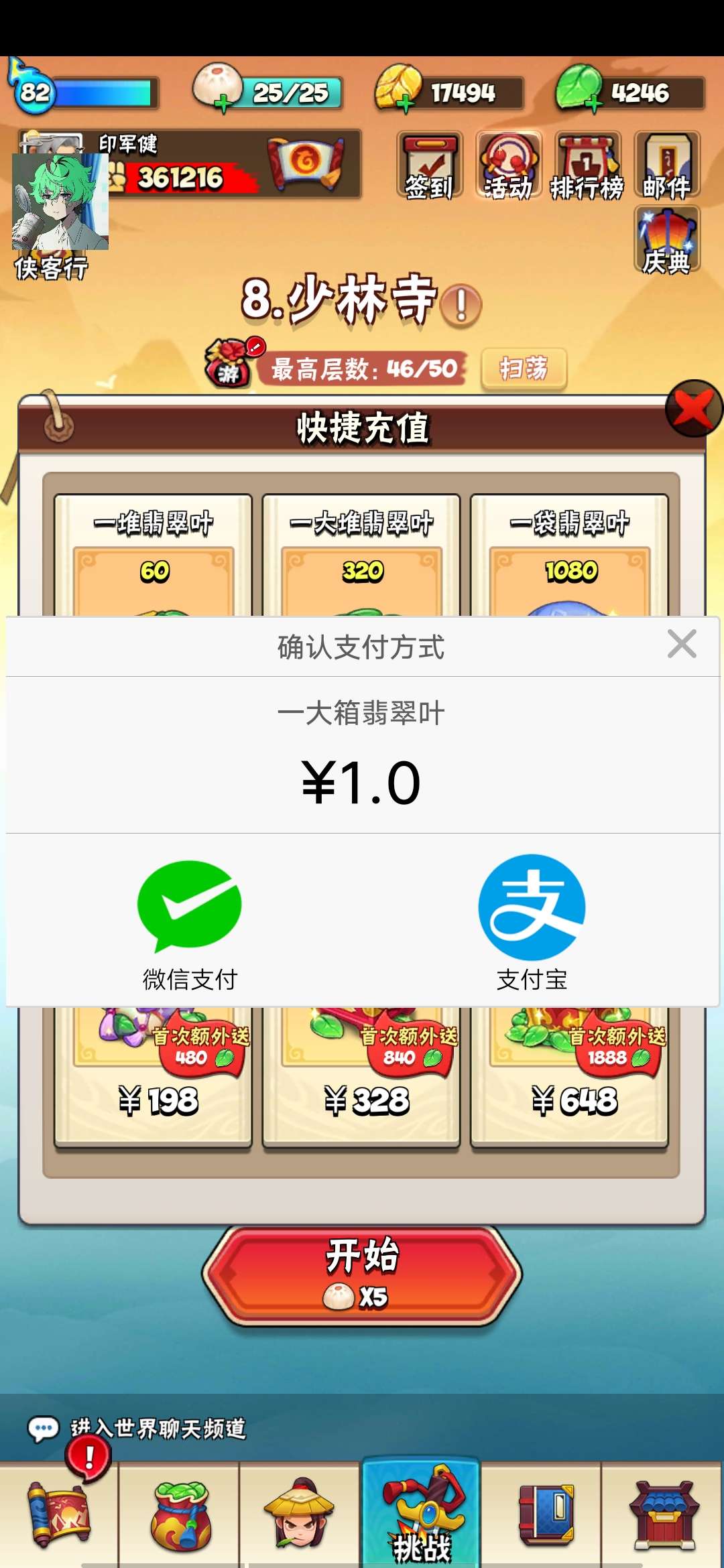
Task: Select the 一堆翡翠叶 60 pack
Action: click(154, 555)
